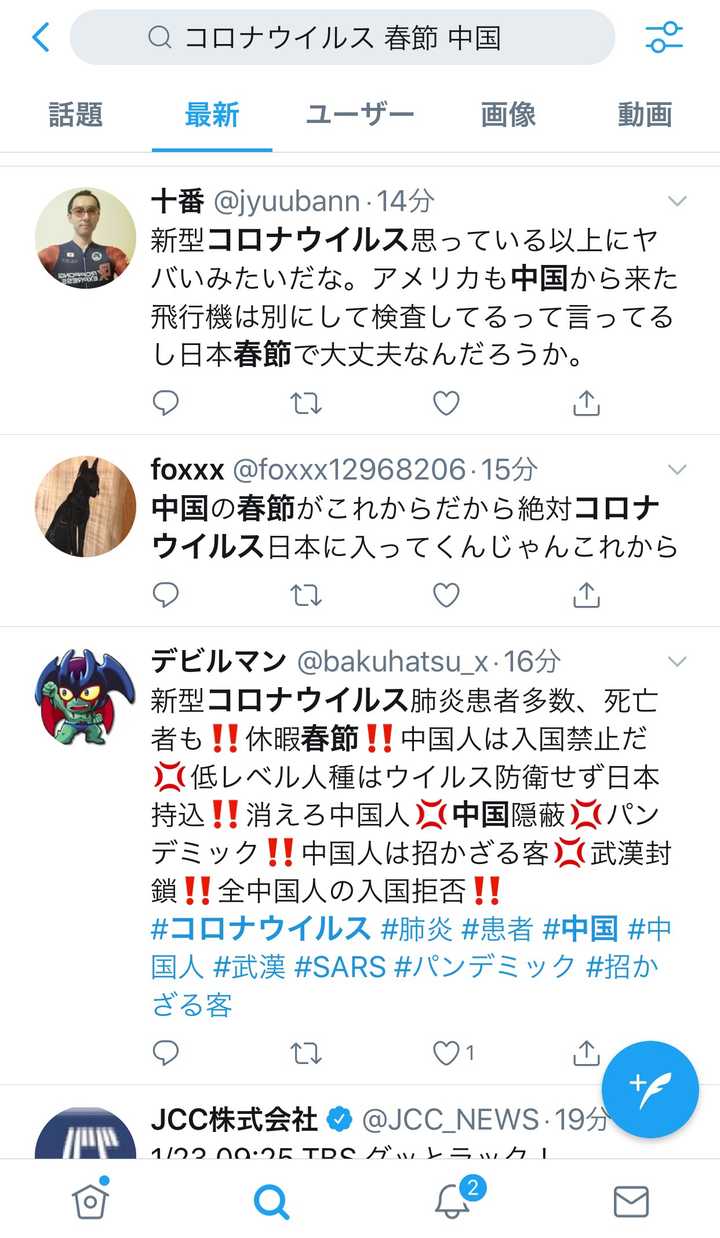Open the dropdown arrow on 十番's tweet
Screen dimensions: 720x1238
point(677,202)
